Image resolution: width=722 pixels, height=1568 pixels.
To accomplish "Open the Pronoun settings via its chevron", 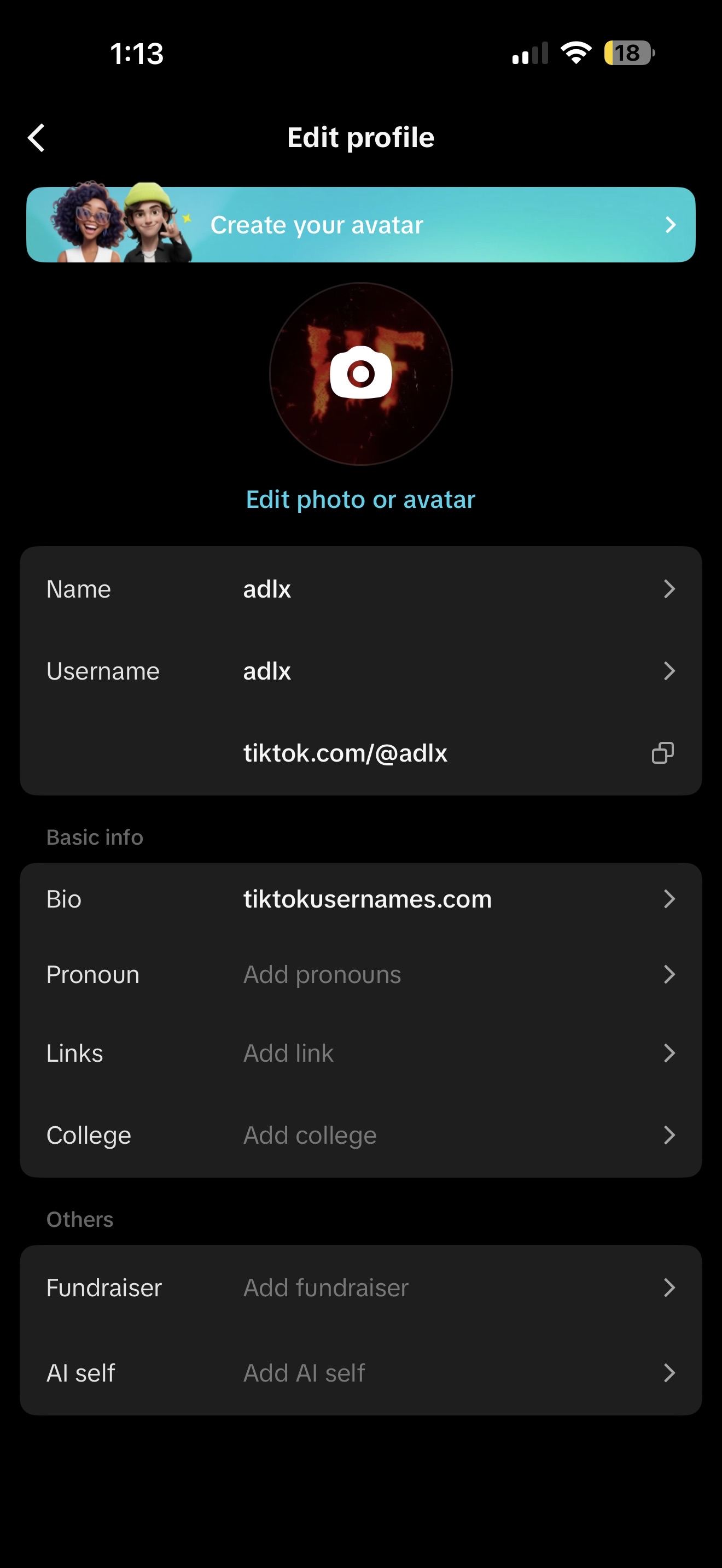I will (669, 974).
